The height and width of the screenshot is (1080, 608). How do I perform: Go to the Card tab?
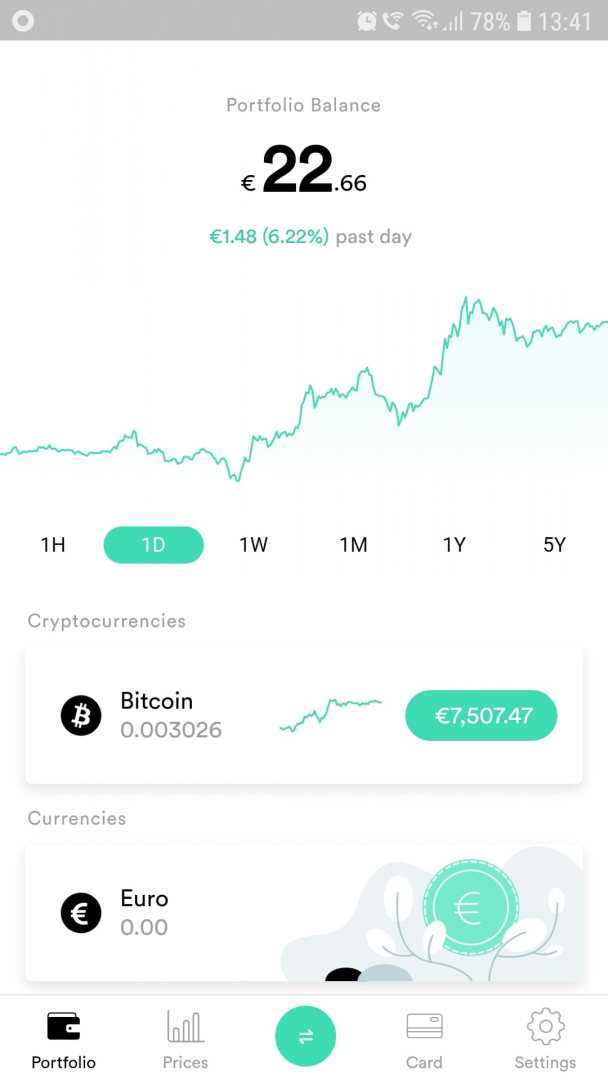click(x=424, y=1039)
